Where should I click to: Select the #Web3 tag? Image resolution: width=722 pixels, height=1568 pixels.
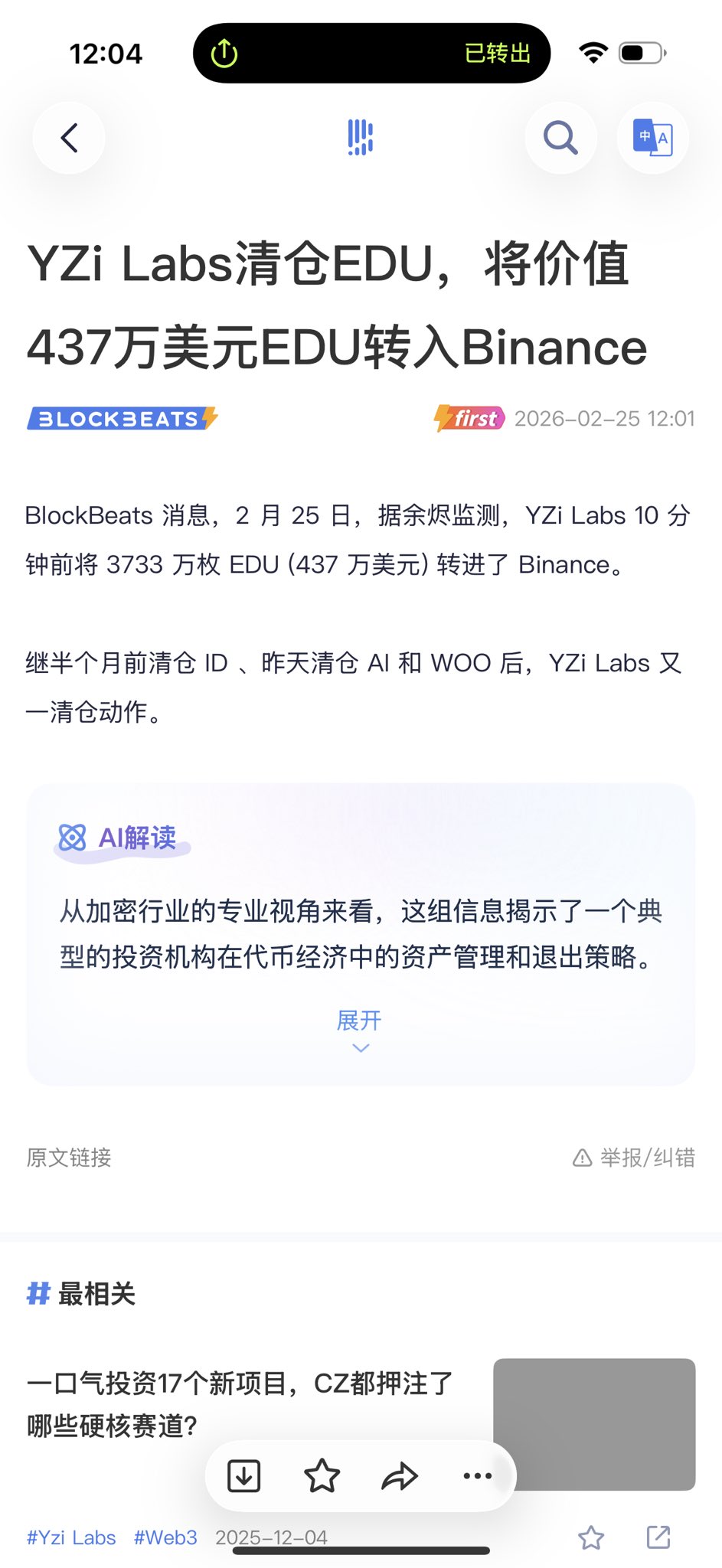point(165,1537)
